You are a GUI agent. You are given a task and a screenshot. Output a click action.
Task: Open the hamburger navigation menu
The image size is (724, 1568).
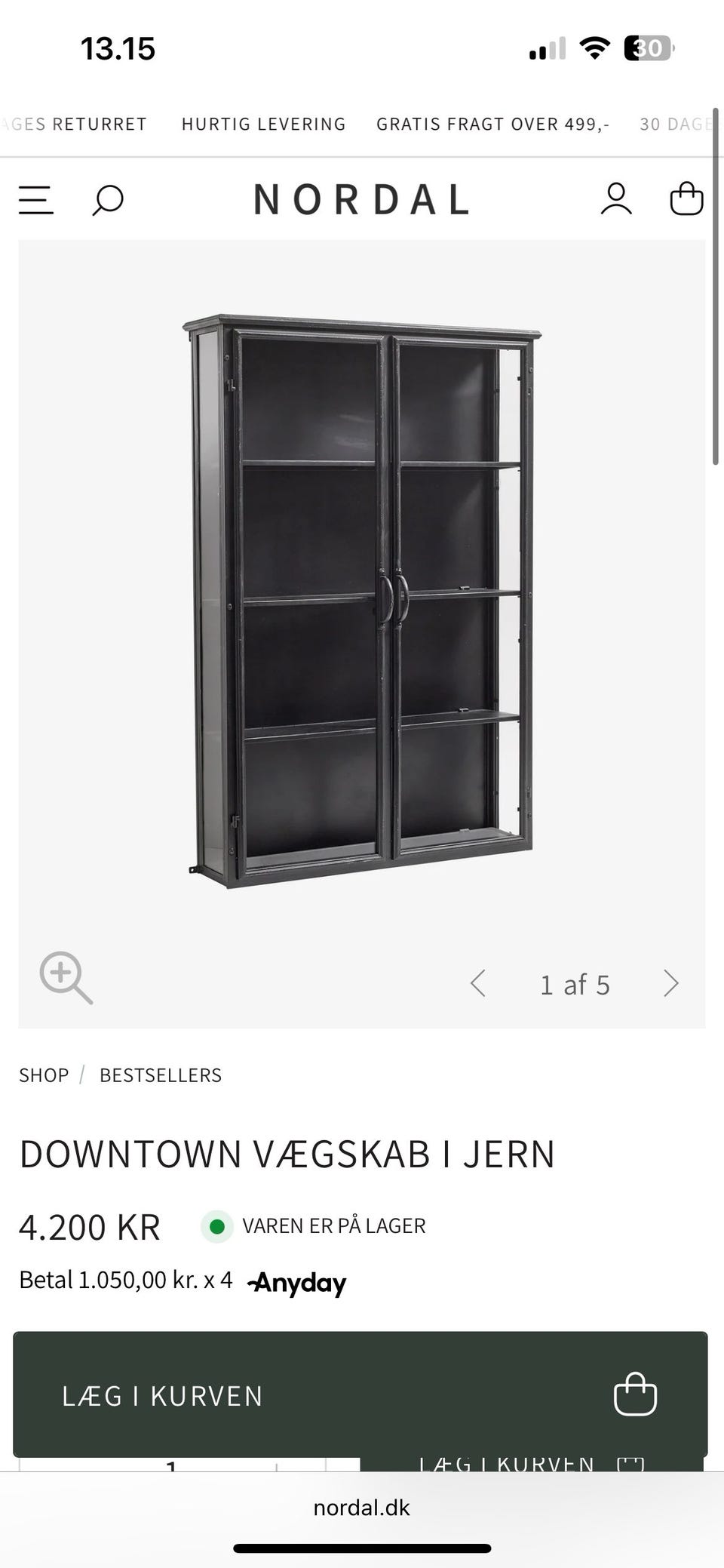tap(35, 200)
